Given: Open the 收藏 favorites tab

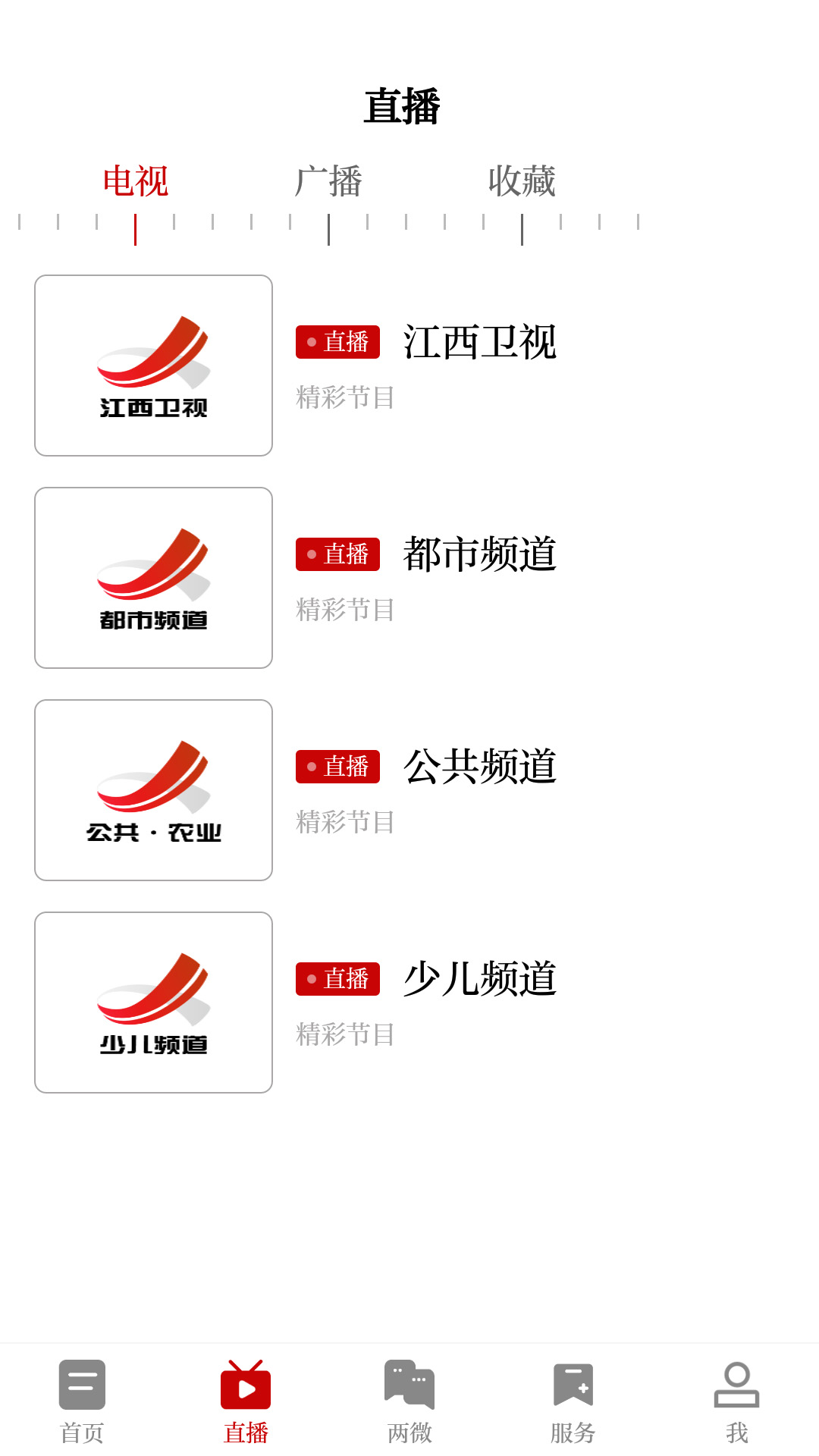Looking at the screenshot, I should click(523, 180).
